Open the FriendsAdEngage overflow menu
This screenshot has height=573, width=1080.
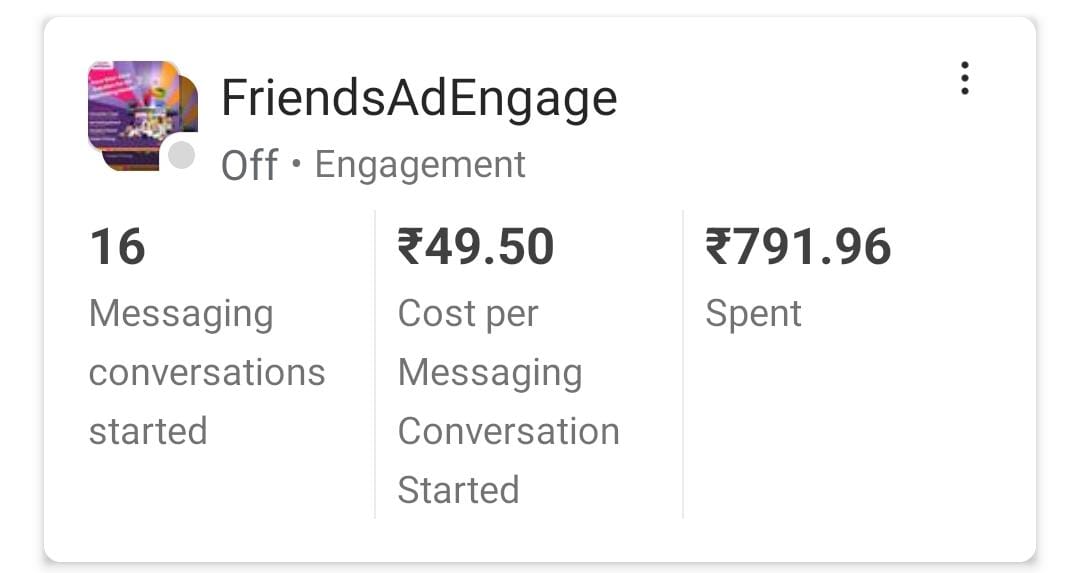click(x=964, y=78)
